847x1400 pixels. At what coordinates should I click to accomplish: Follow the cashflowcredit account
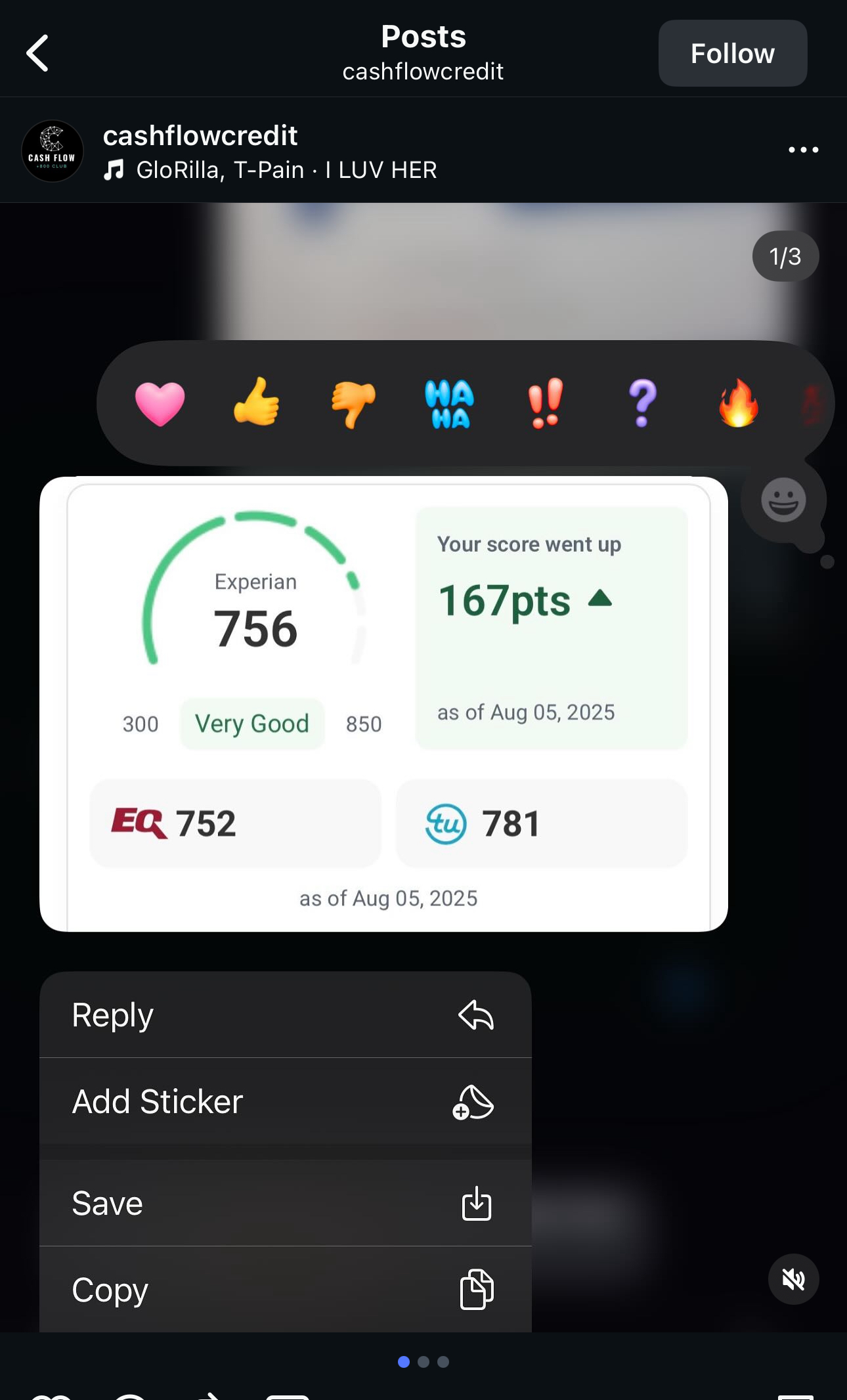[732, 53]
